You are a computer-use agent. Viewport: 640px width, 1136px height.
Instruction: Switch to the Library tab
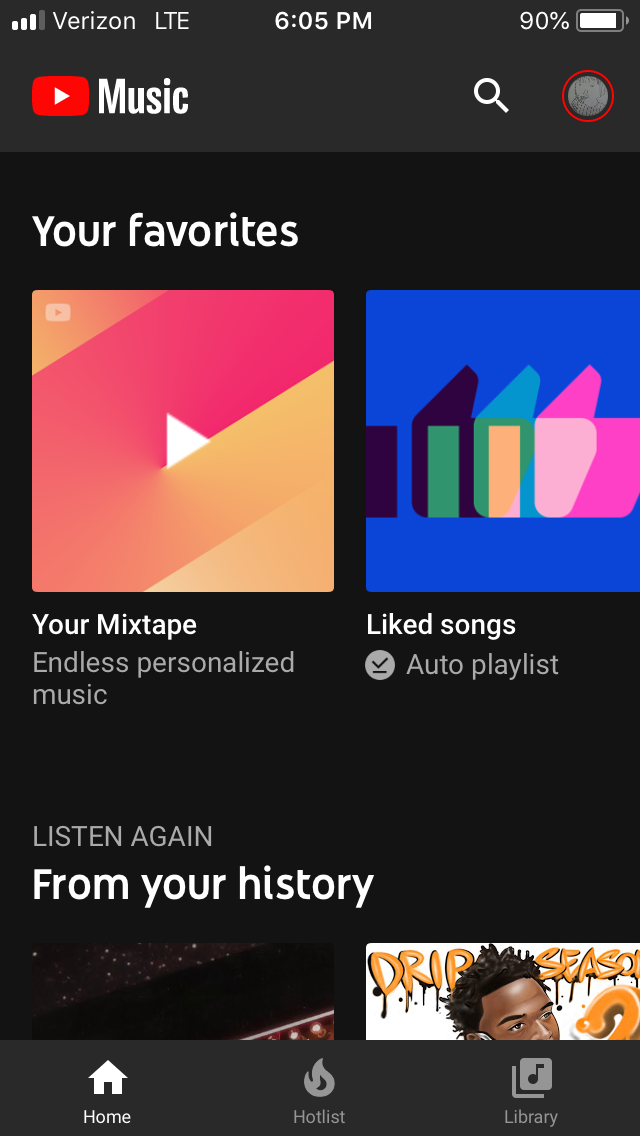[531, 1090]
